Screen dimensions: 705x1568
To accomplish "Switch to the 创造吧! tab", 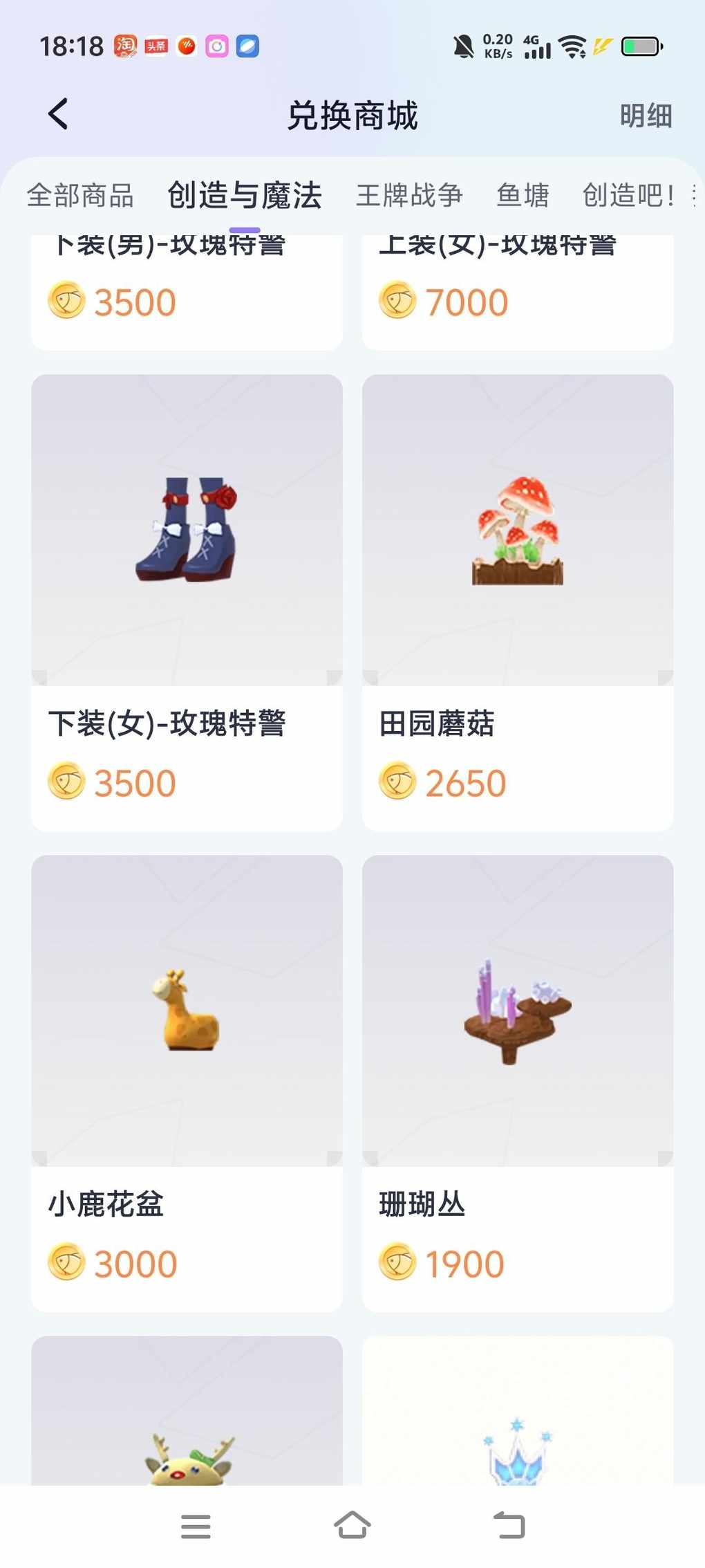I will (x=628, y=196).
